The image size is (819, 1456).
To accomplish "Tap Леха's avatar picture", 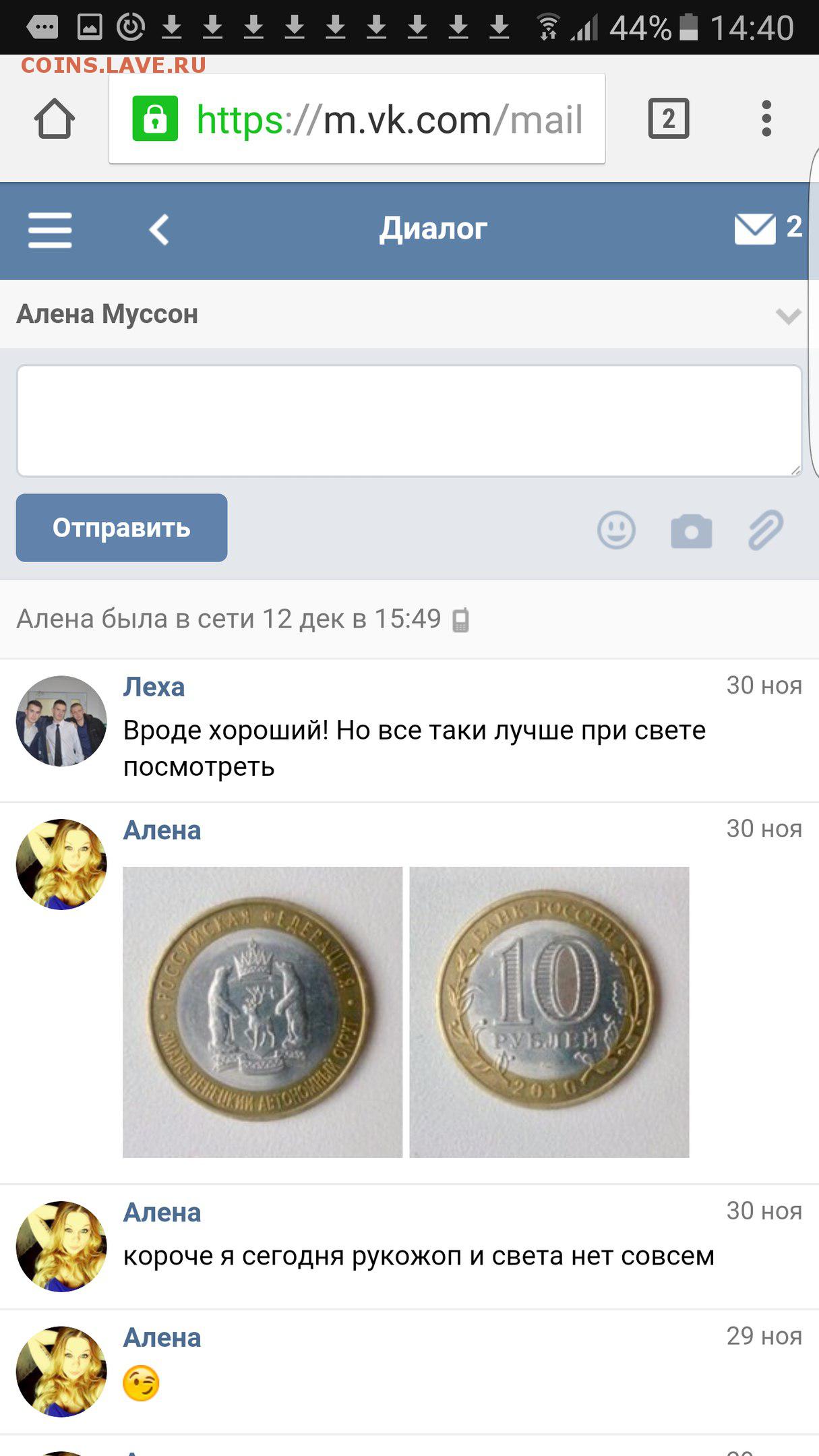I will [61, 721].
